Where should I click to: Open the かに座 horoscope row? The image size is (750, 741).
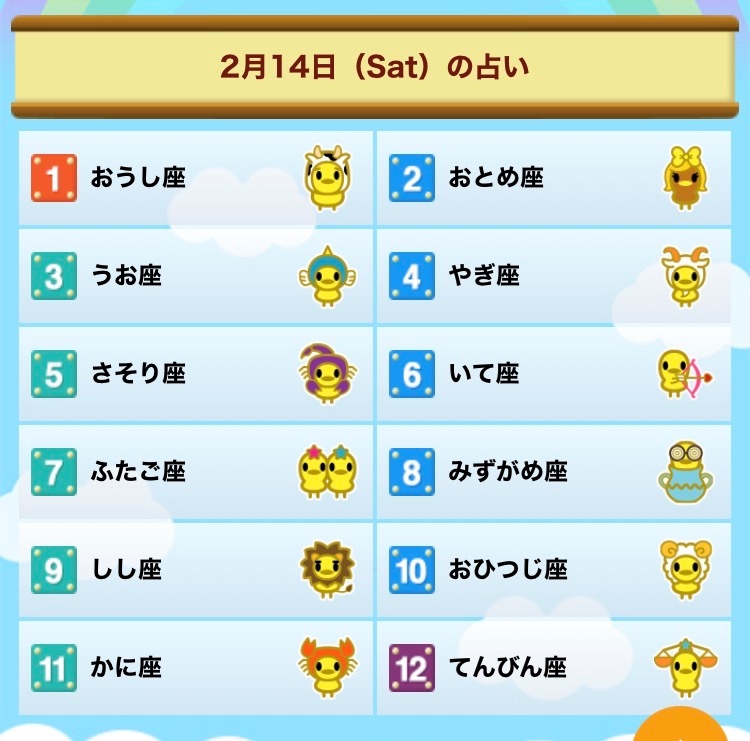click(196, 668)
